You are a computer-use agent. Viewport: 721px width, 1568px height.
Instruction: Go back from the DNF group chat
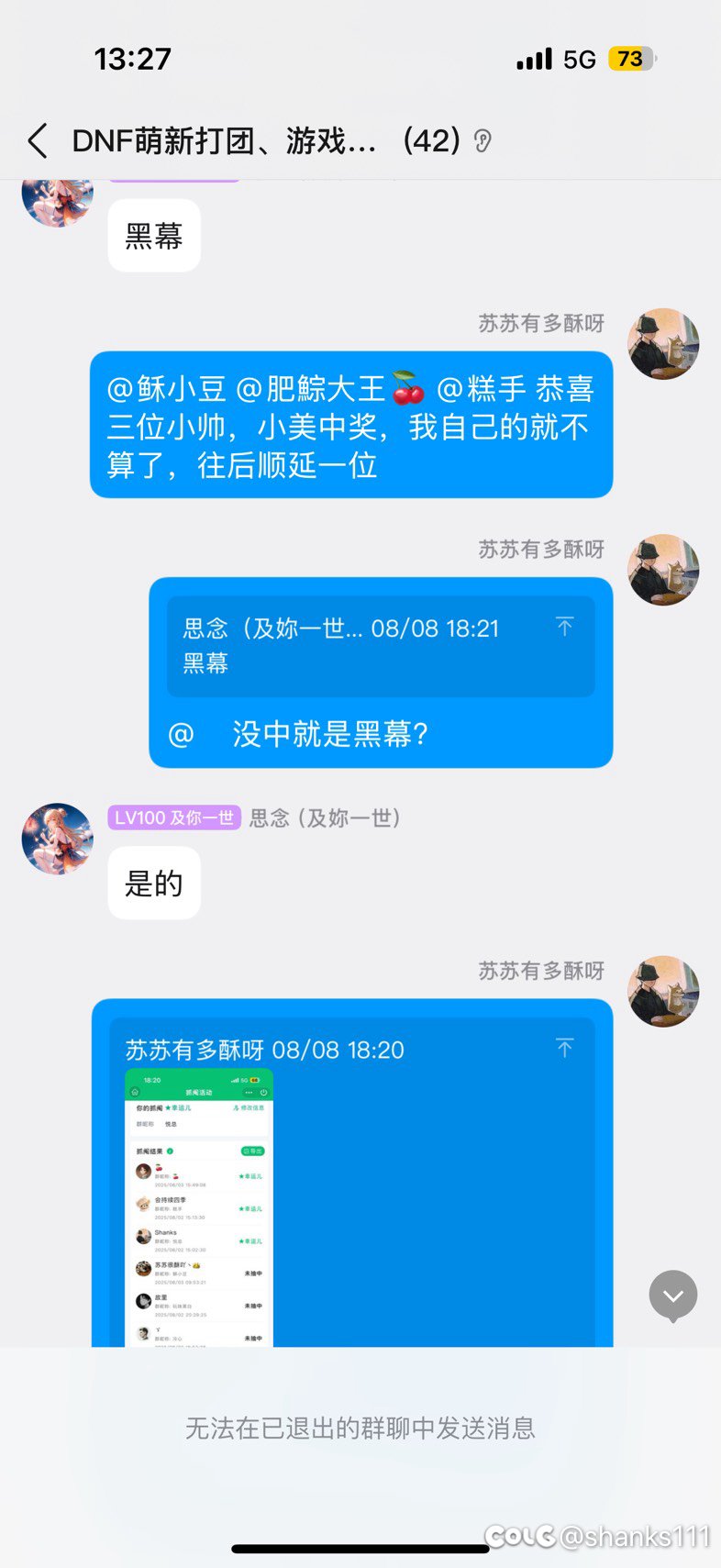pyautogui.click(x=37, y=141)
